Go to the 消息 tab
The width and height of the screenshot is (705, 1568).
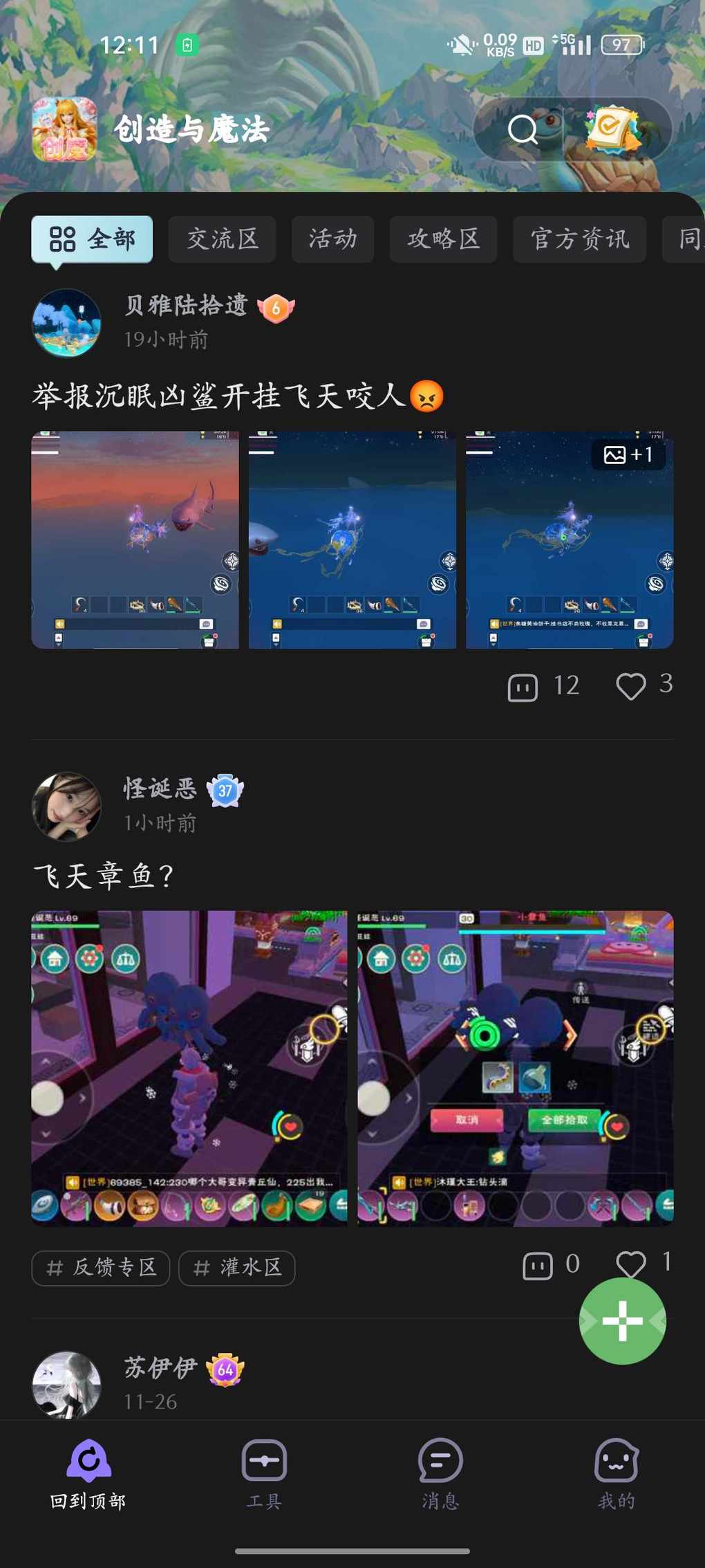pos(440,1473)
